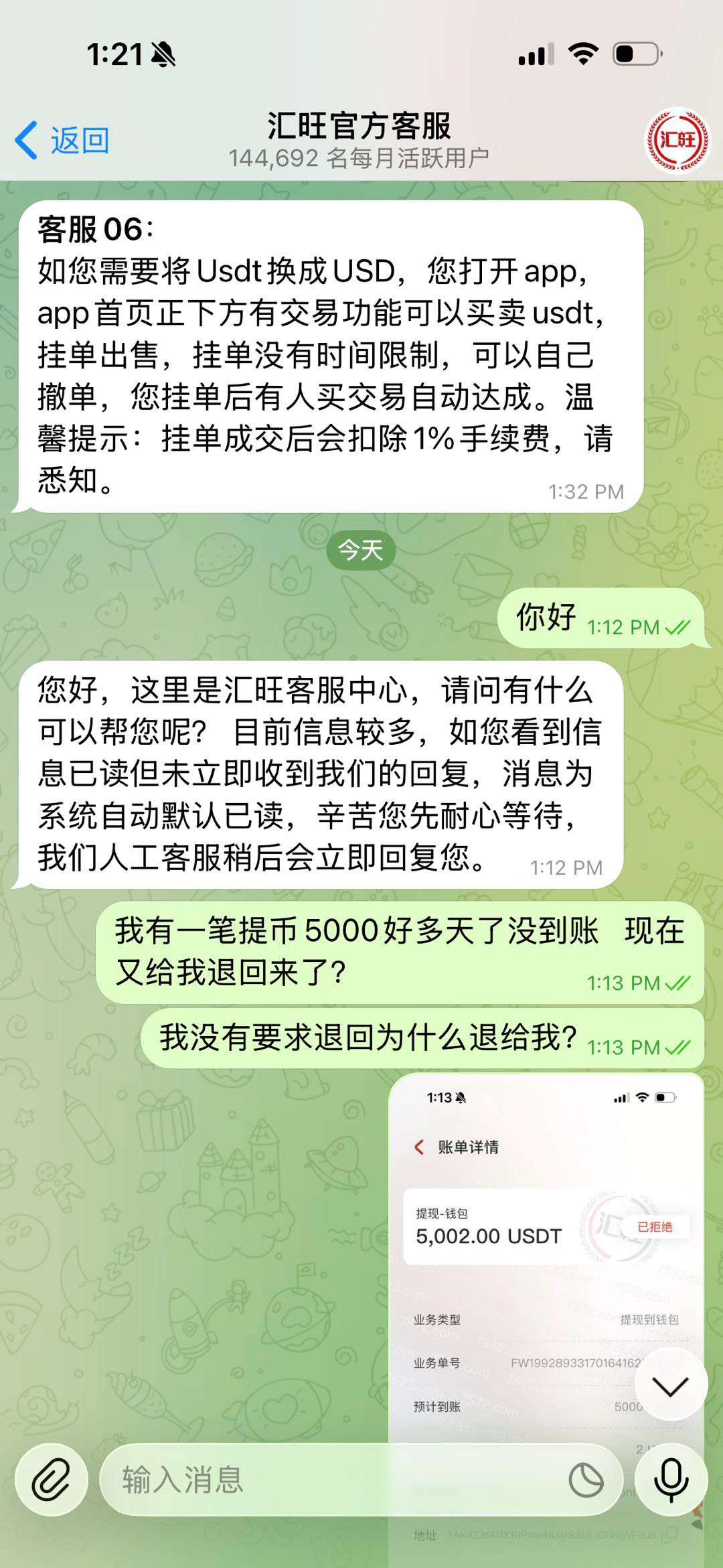Image resolution: width=723 pixels, height=1568 pixels.
Task: Jump to latest messages with down arrow
Action: [x=671, y=1386]
